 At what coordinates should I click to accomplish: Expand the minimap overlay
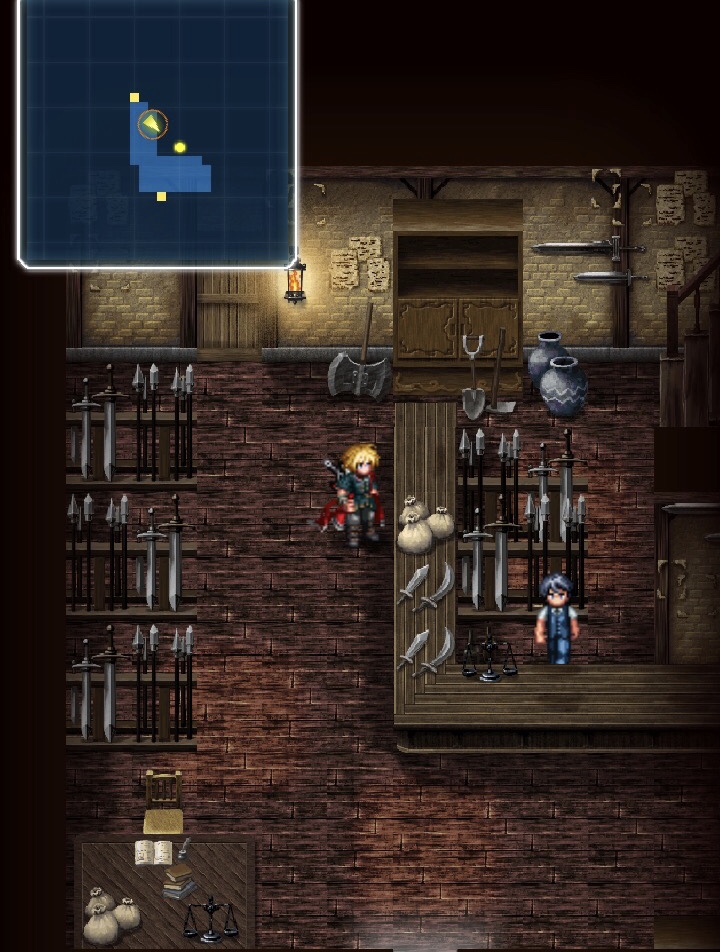pos(157,132)
